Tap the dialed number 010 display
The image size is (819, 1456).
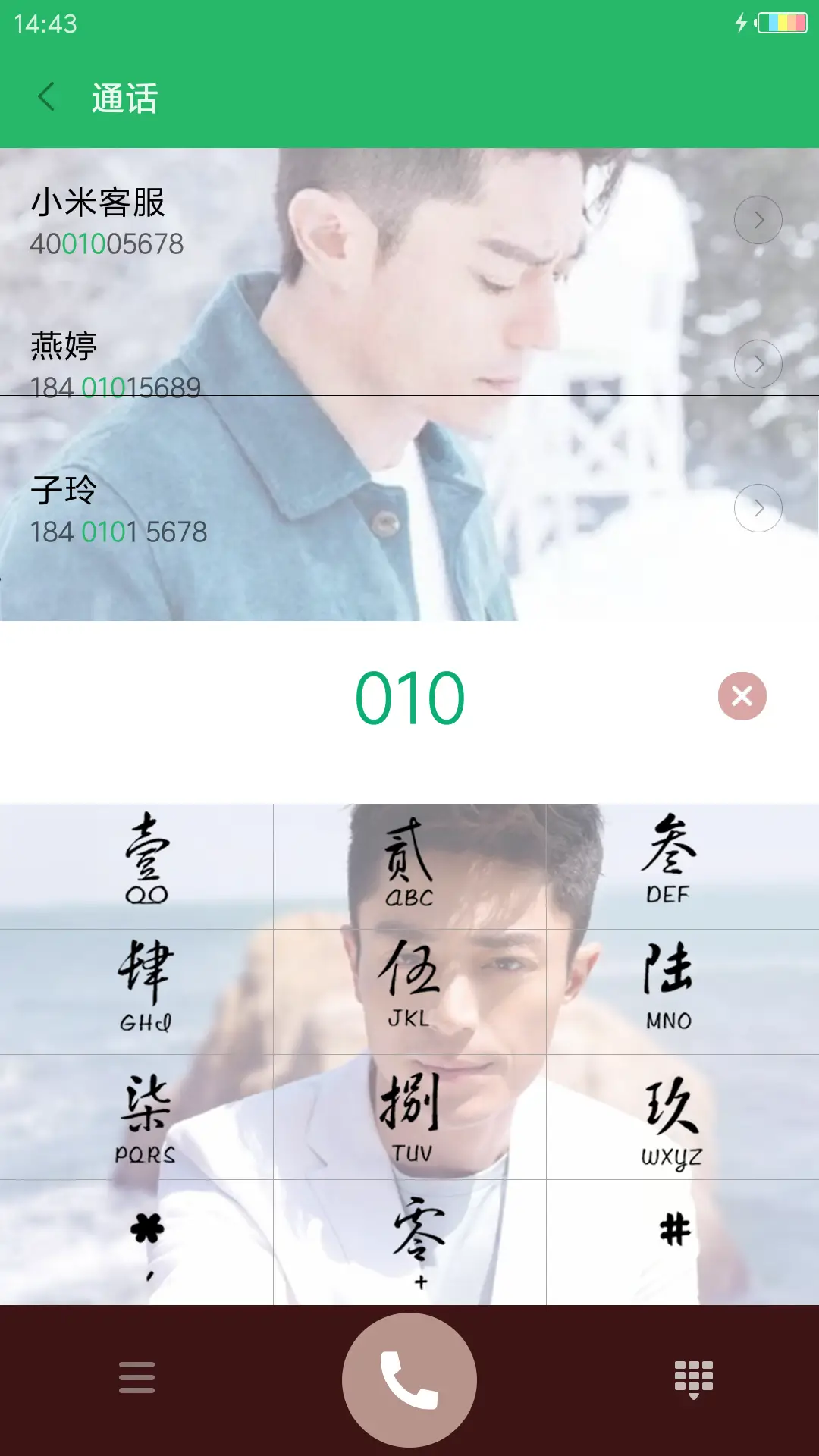coord(409,698)
